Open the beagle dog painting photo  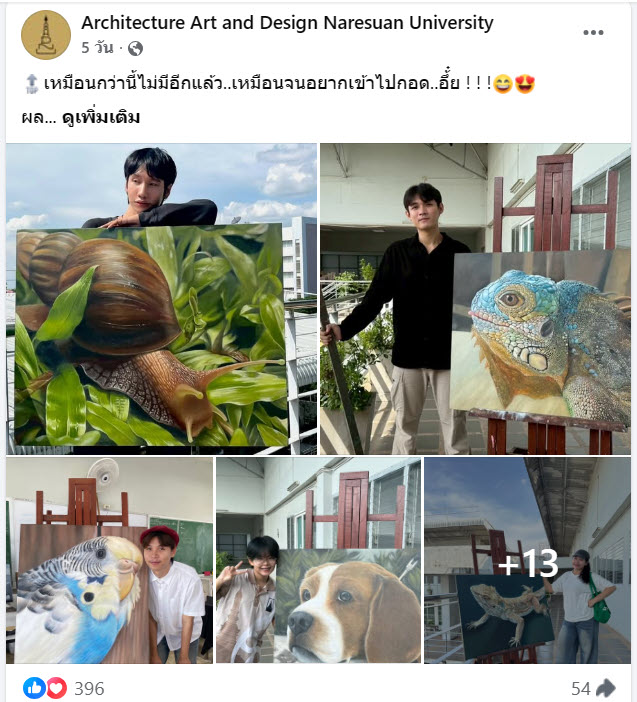point(318,560)
